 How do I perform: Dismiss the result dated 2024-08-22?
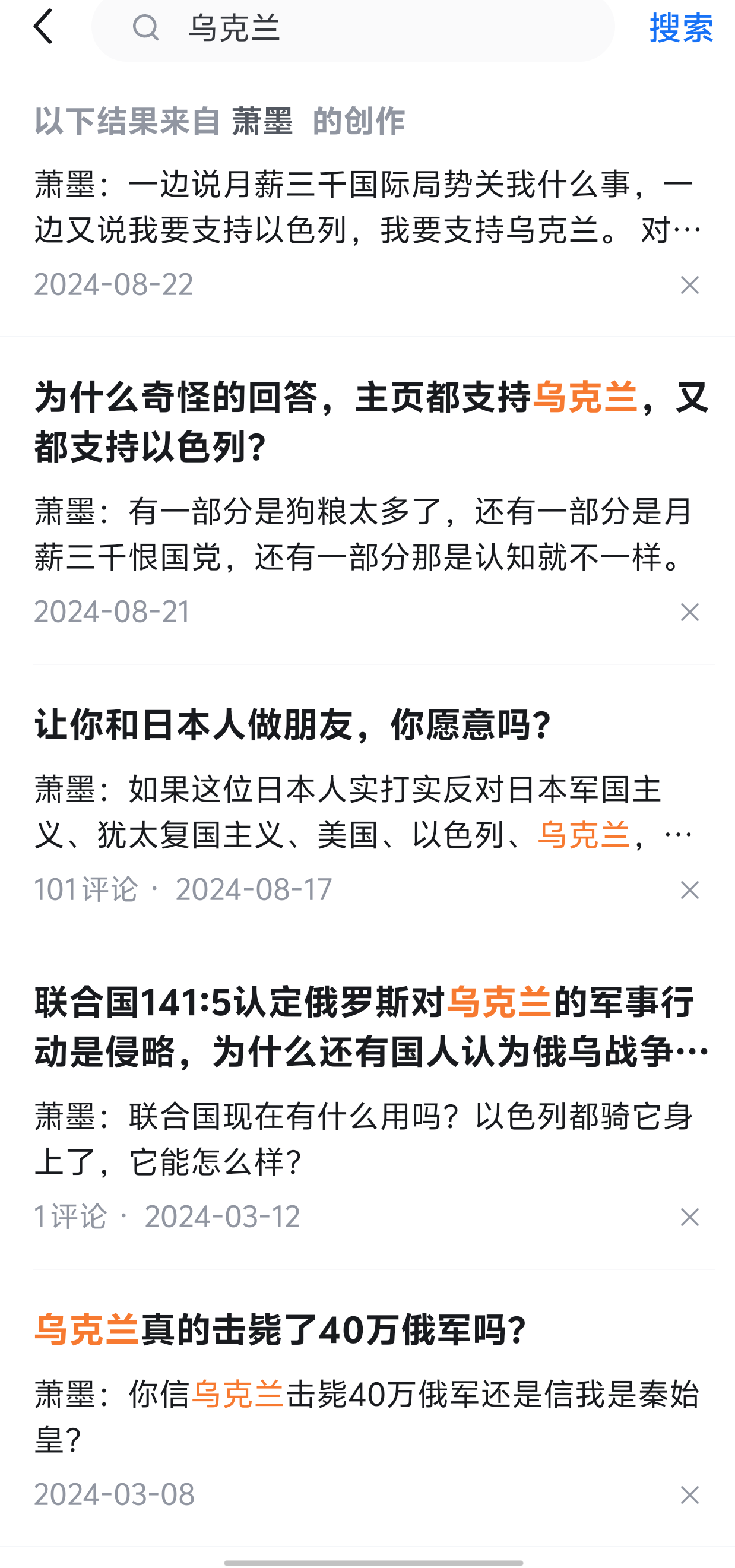(x=689, y=285)
